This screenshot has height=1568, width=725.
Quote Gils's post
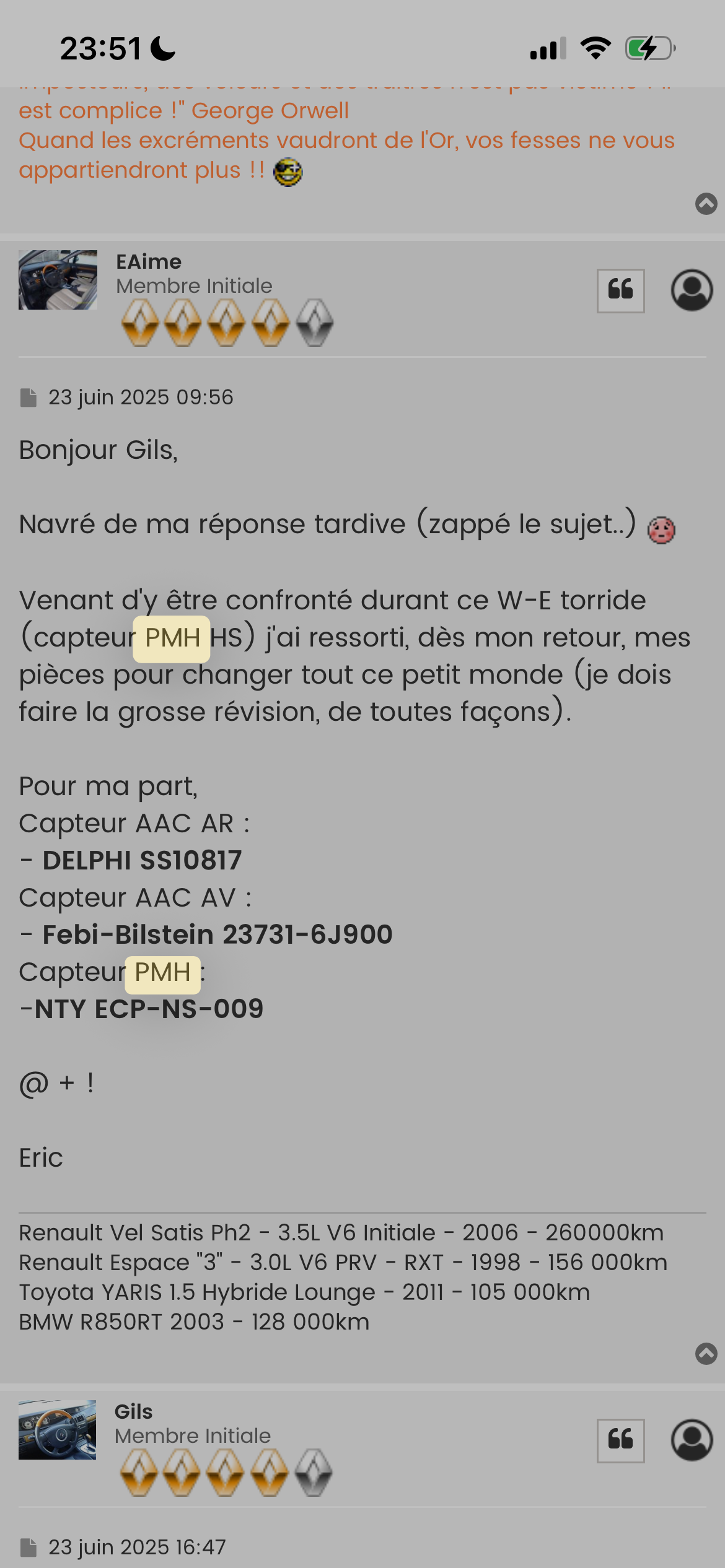[620, 1440]
